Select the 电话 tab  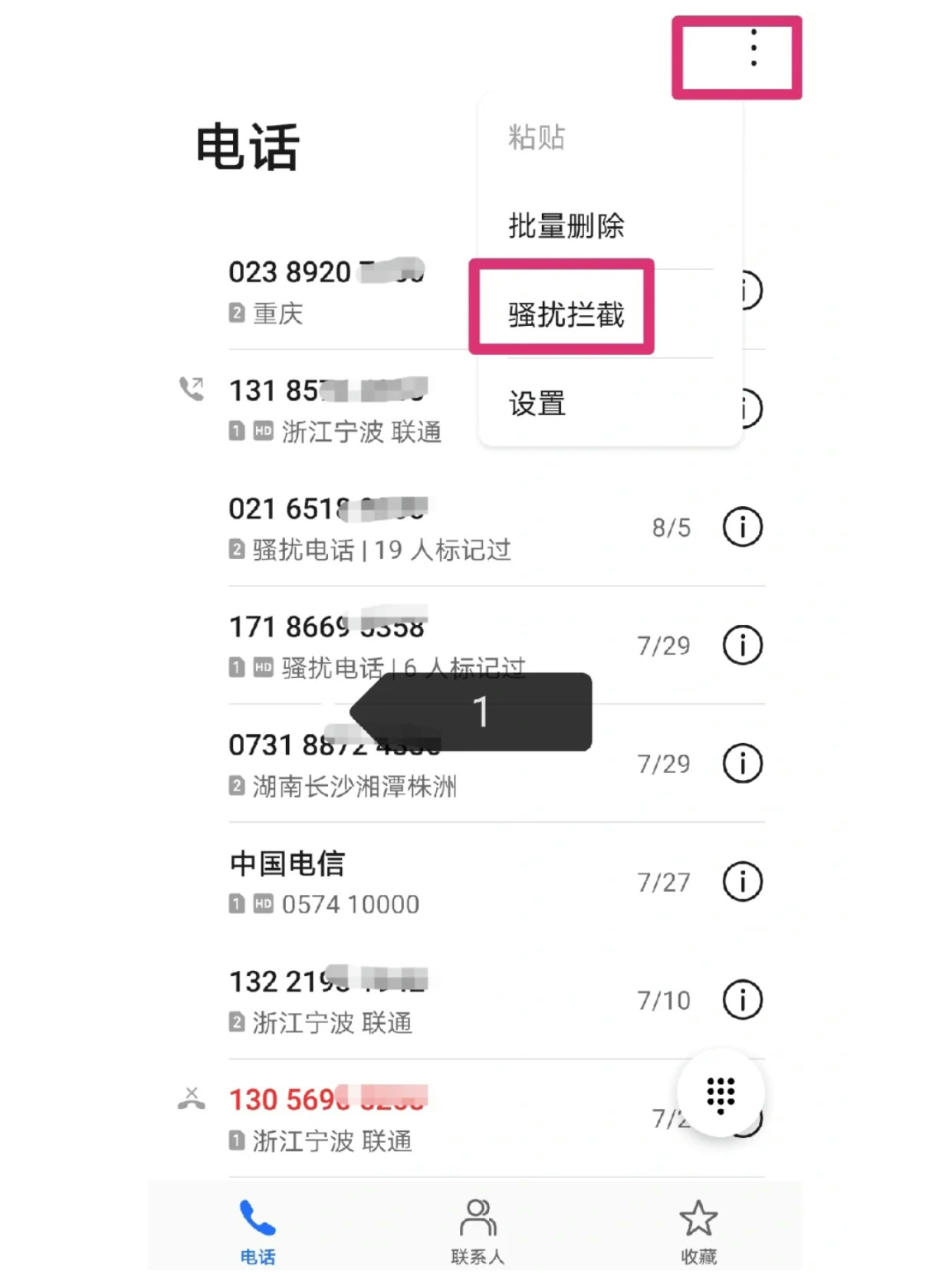point(257,1231)
